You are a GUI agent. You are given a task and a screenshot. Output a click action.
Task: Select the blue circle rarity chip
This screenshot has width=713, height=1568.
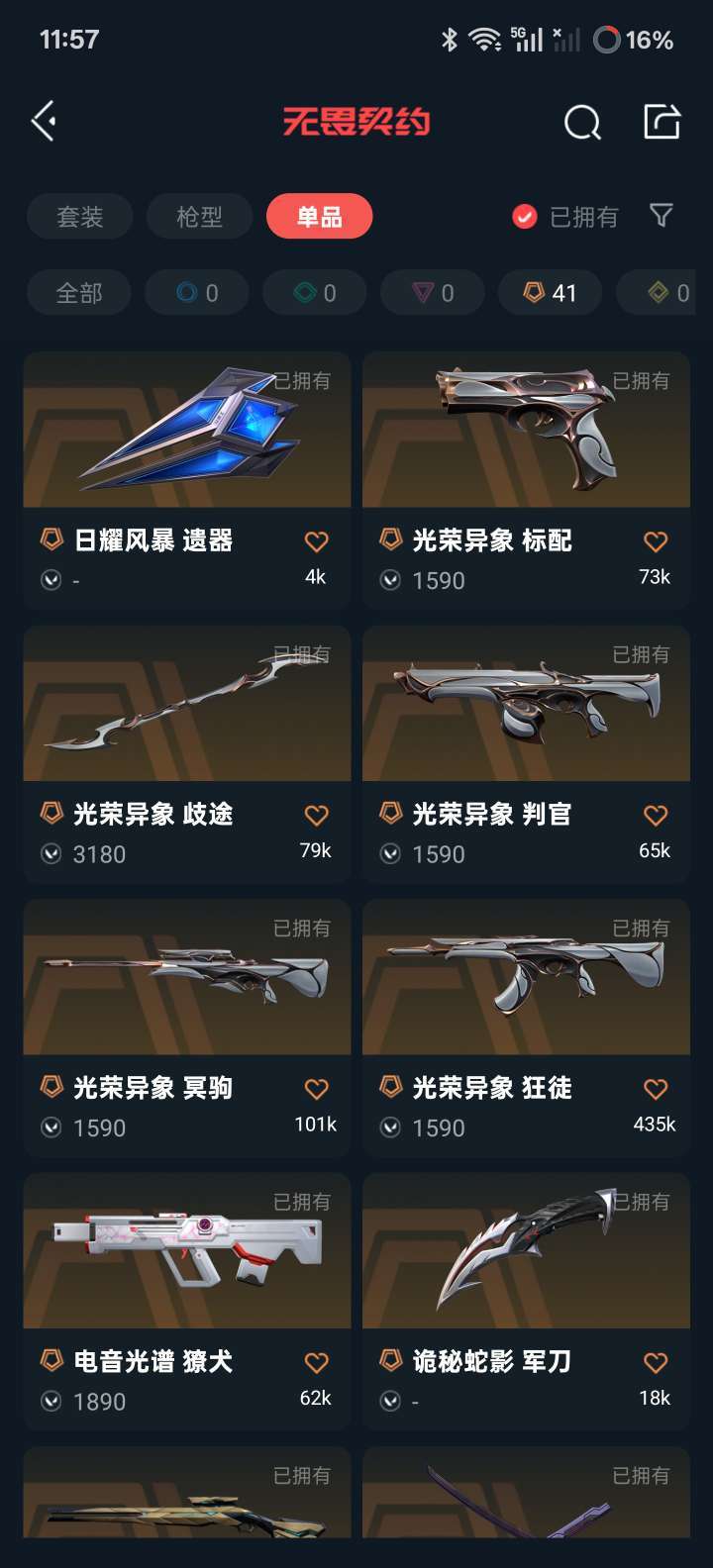pos(197,293)
